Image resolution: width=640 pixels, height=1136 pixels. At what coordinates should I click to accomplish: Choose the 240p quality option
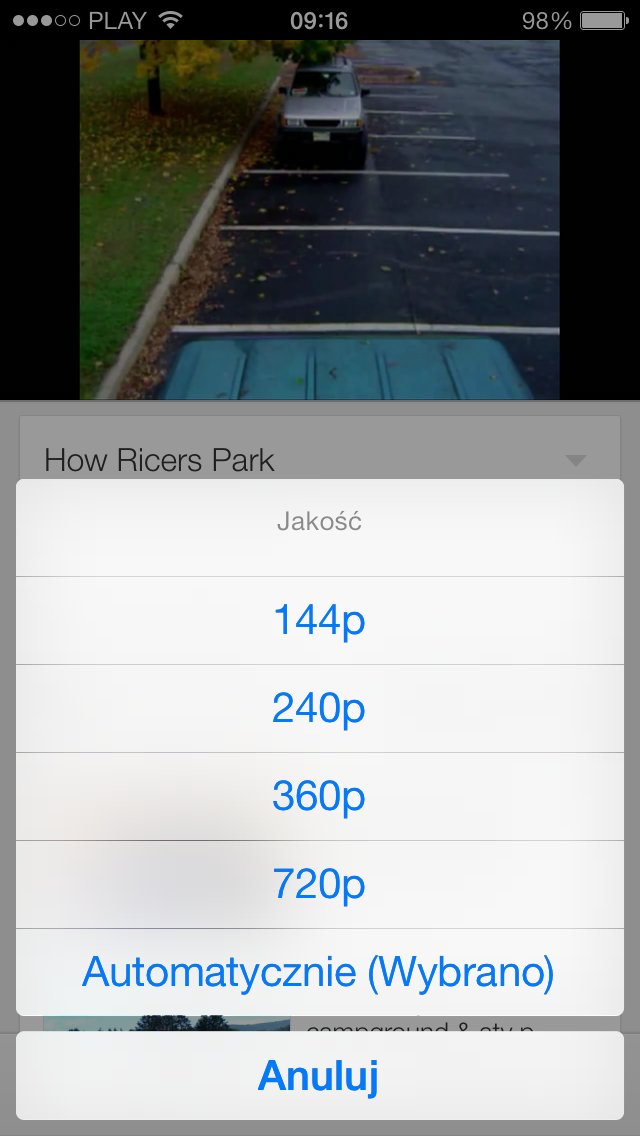(320, 709)
